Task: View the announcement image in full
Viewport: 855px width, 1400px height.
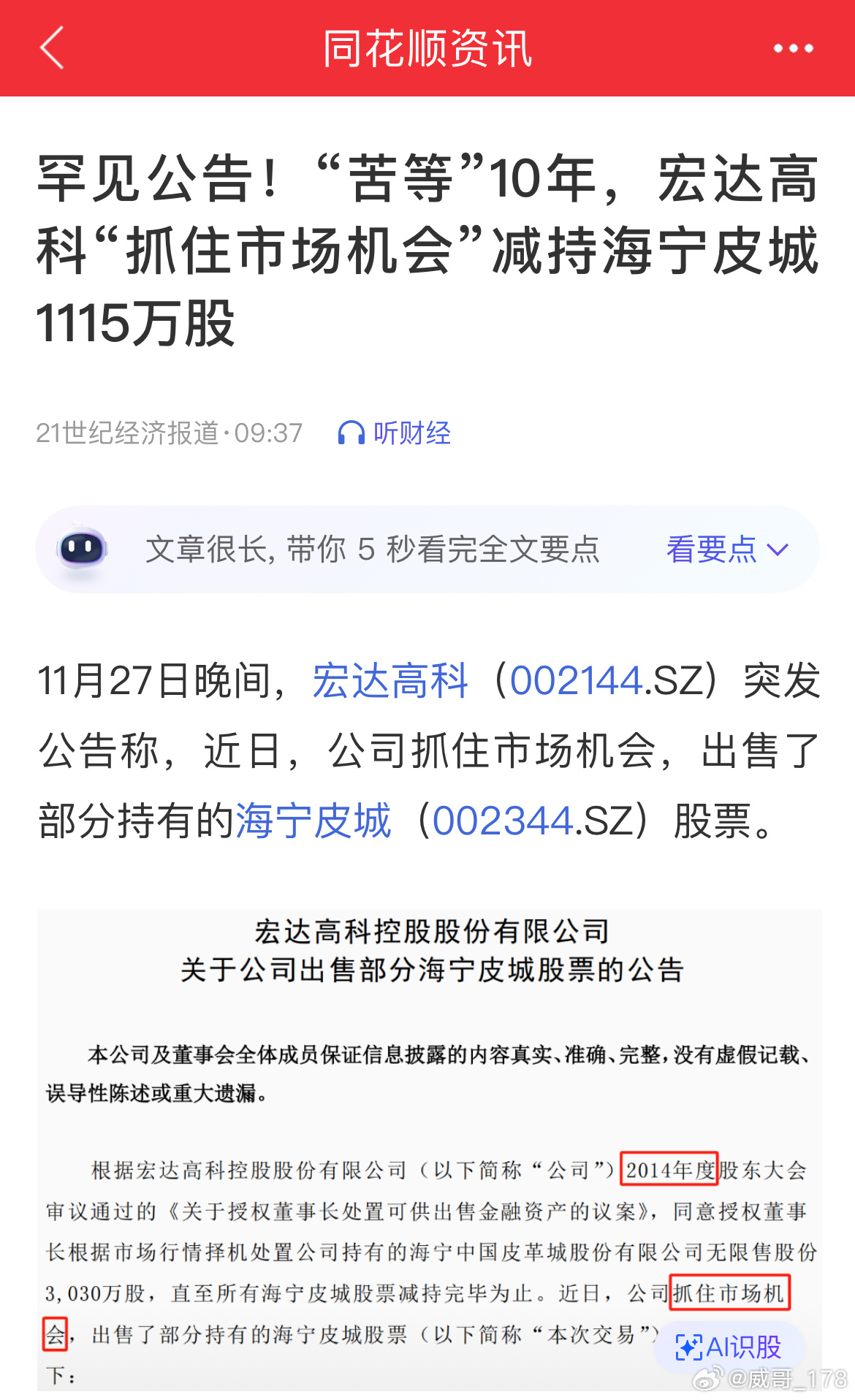Action: click(x=429, y=1149)
